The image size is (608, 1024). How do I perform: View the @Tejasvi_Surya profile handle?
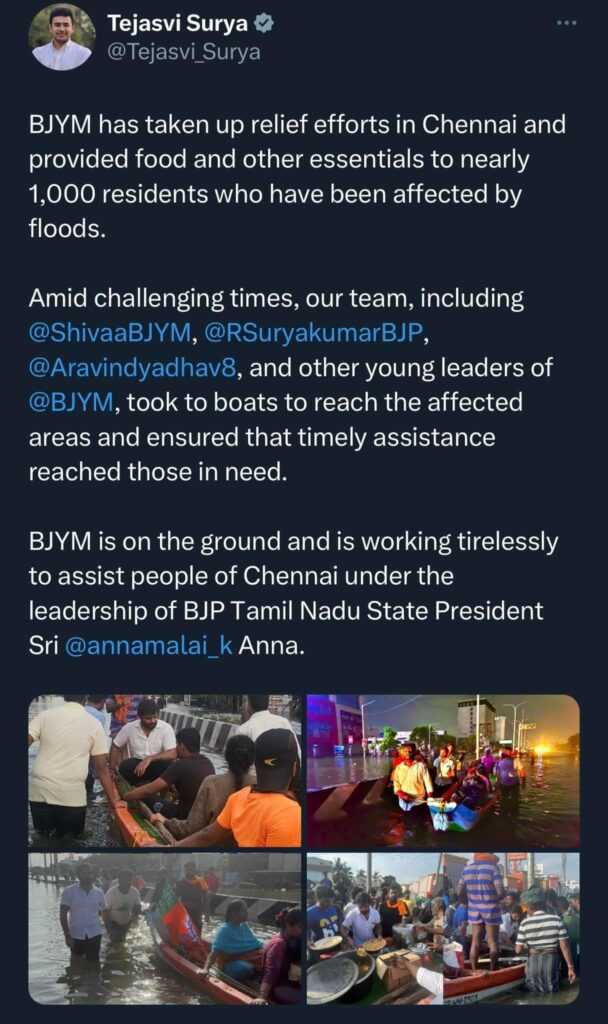click(x=184, y=52)
